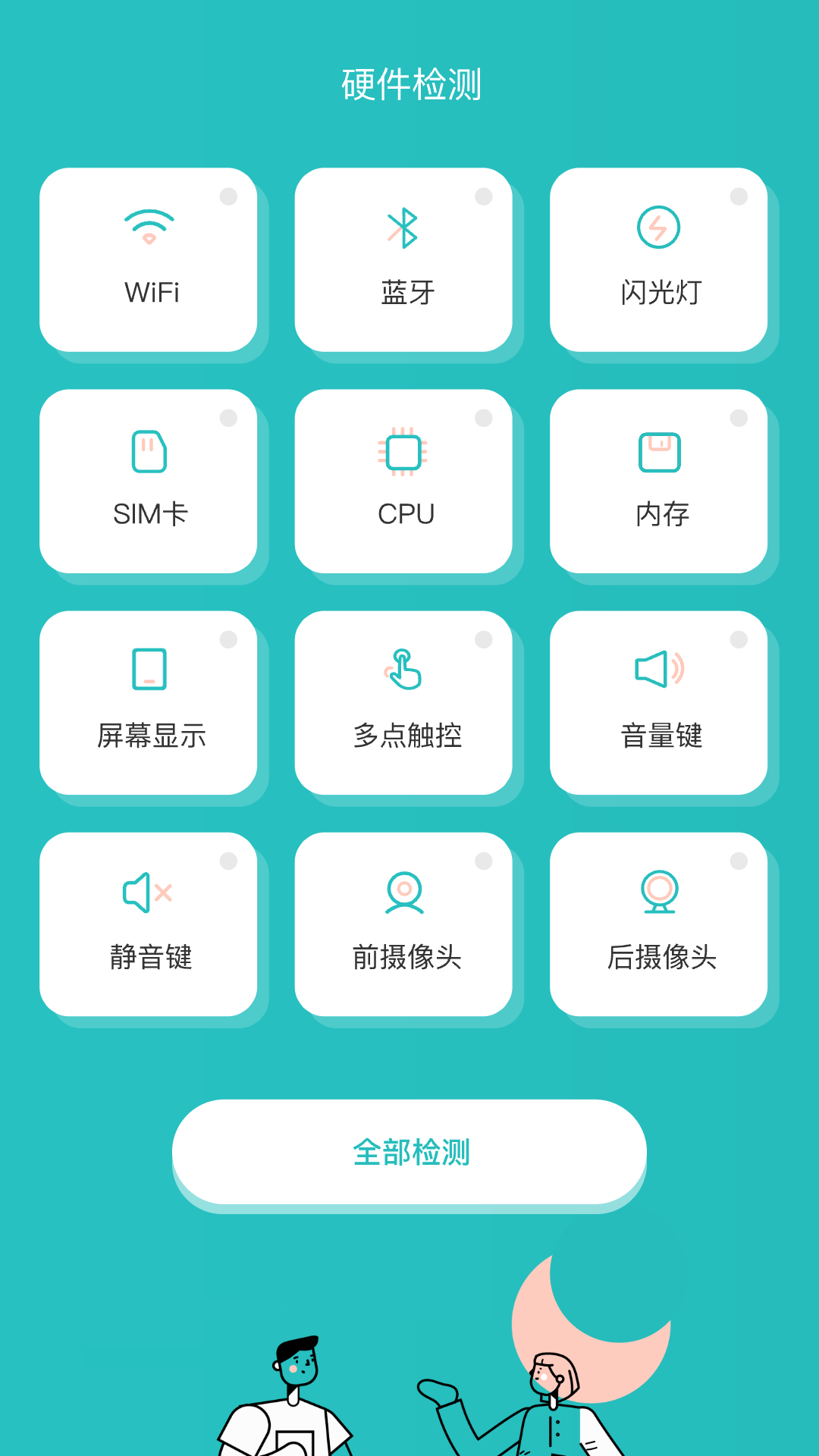
Task: Select the rear camera (后摄像头) icon
Action: pos(660,892)
